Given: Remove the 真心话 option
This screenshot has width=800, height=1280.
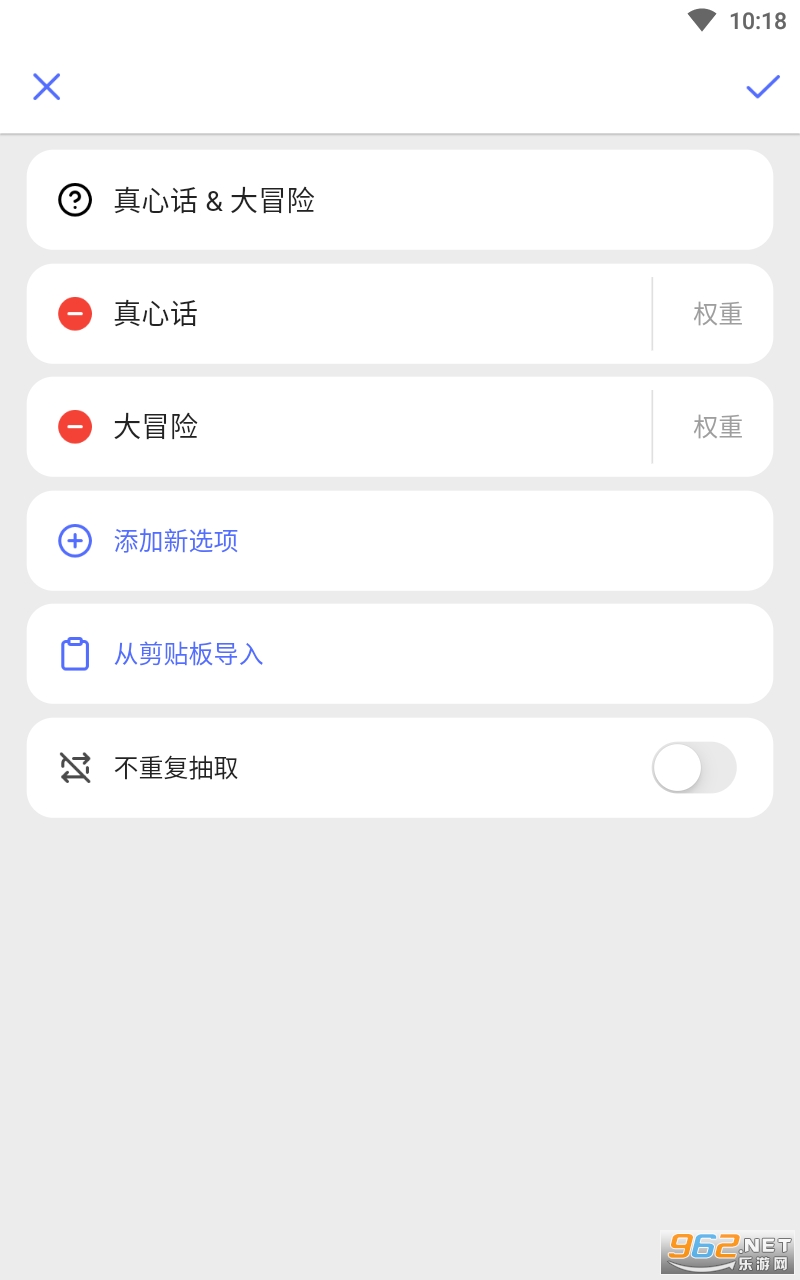Looking at the screenshot, I should [75, 314].
